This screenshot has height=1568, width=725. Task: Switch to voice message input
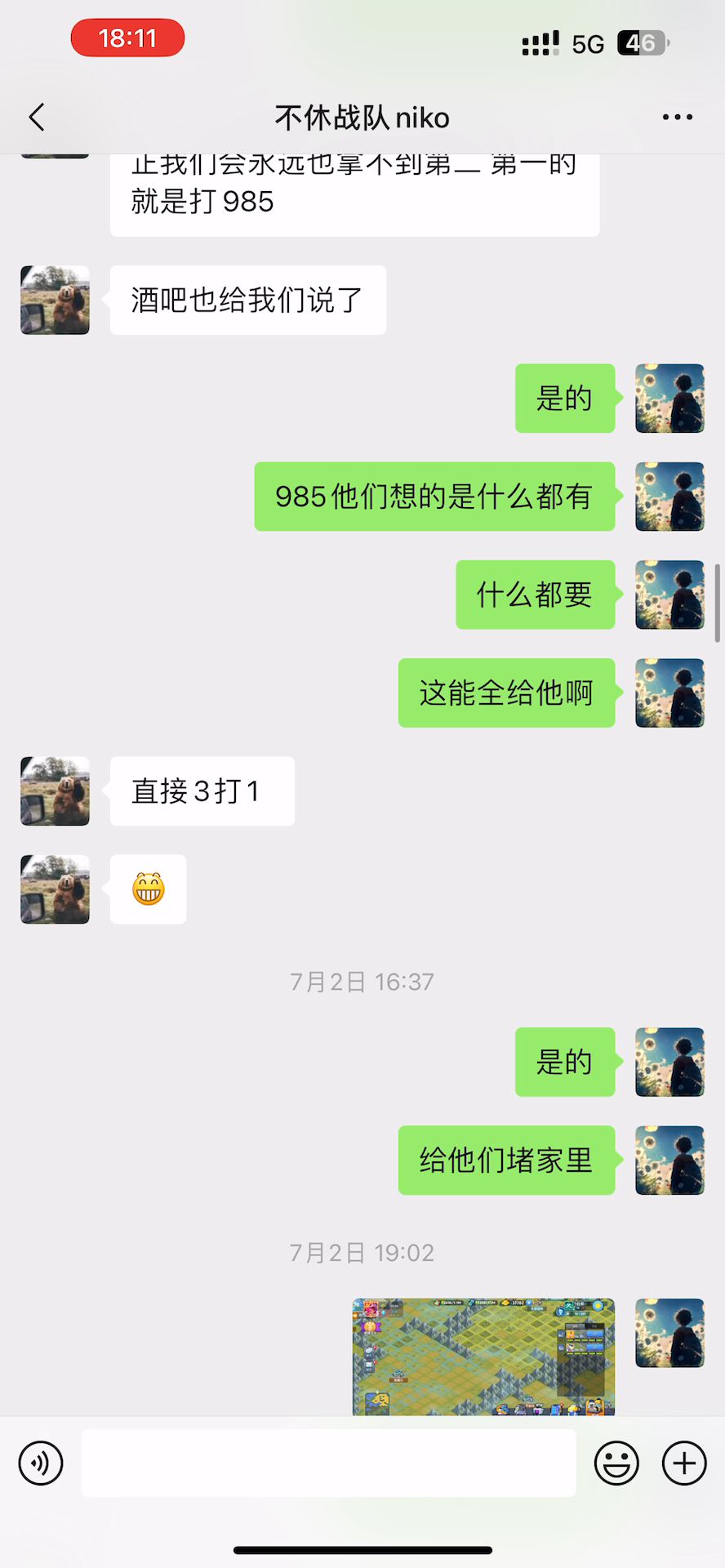pos(41,1463)
